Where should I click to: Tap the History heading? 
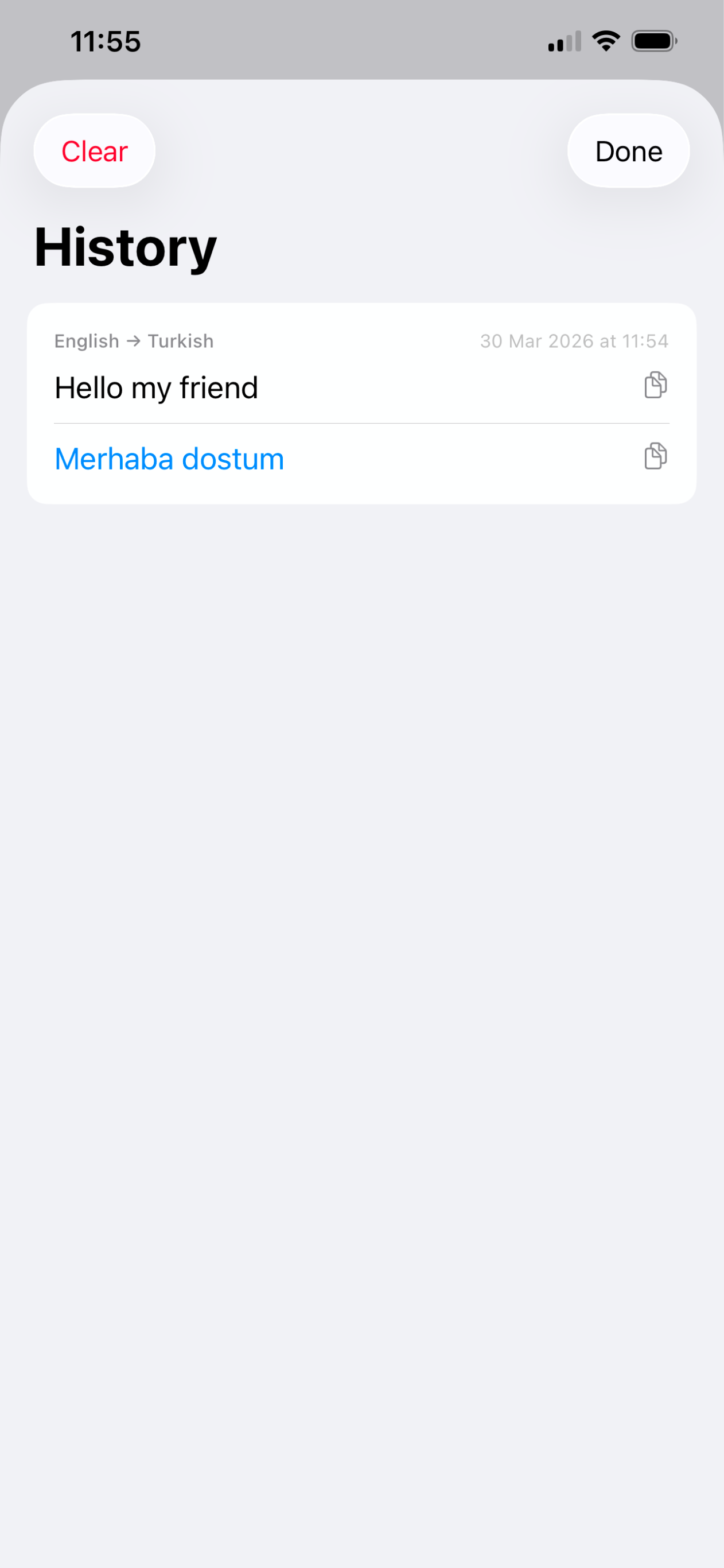coord(124,246)
